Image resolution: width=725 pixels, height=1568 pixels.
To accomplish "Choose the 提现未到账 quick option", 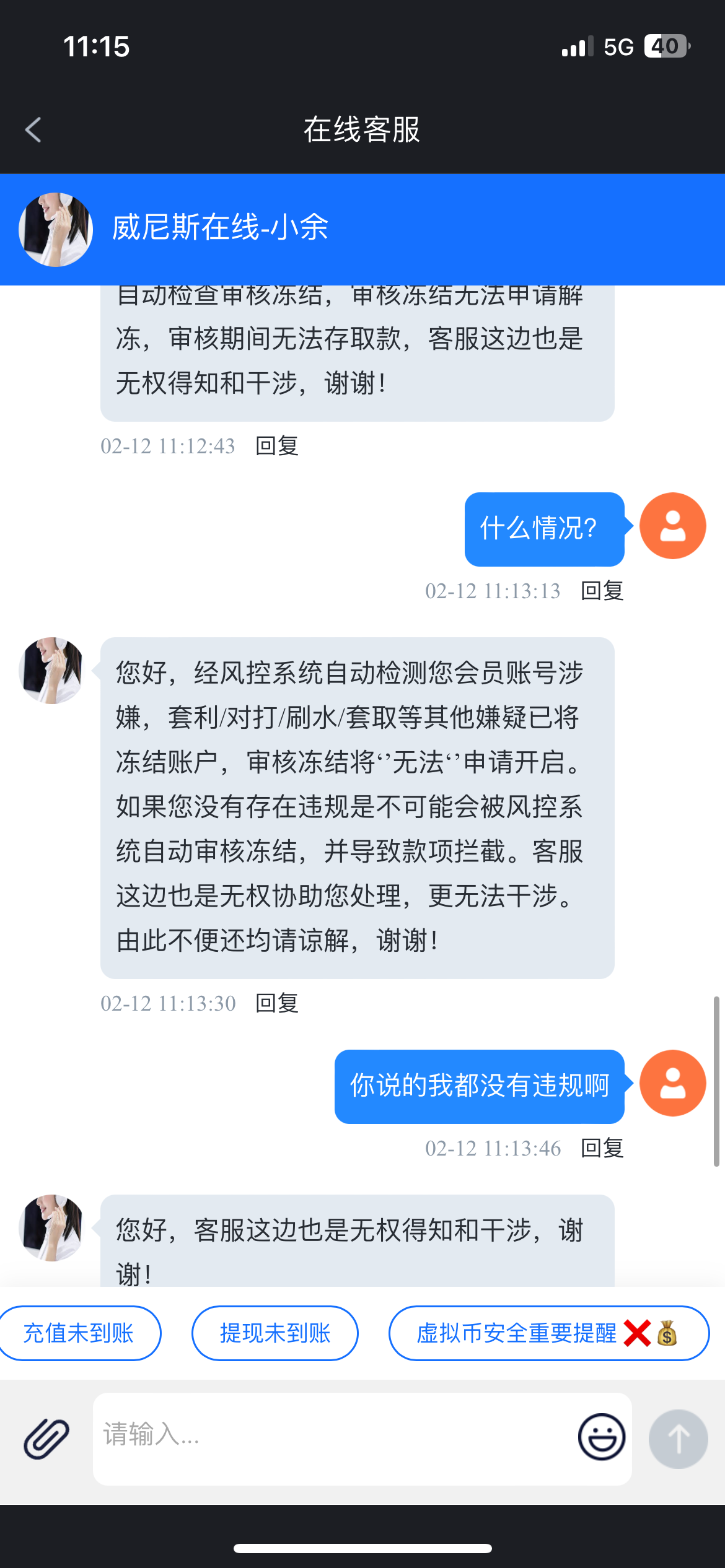I will coord(275,1333).
